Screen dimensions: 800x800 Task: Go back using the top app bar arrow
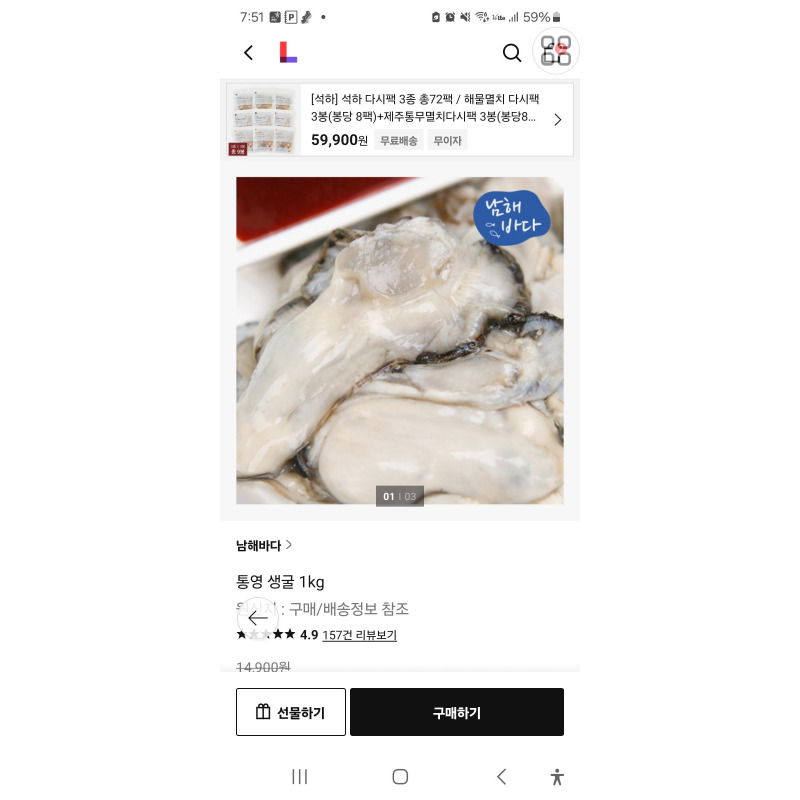249,53
